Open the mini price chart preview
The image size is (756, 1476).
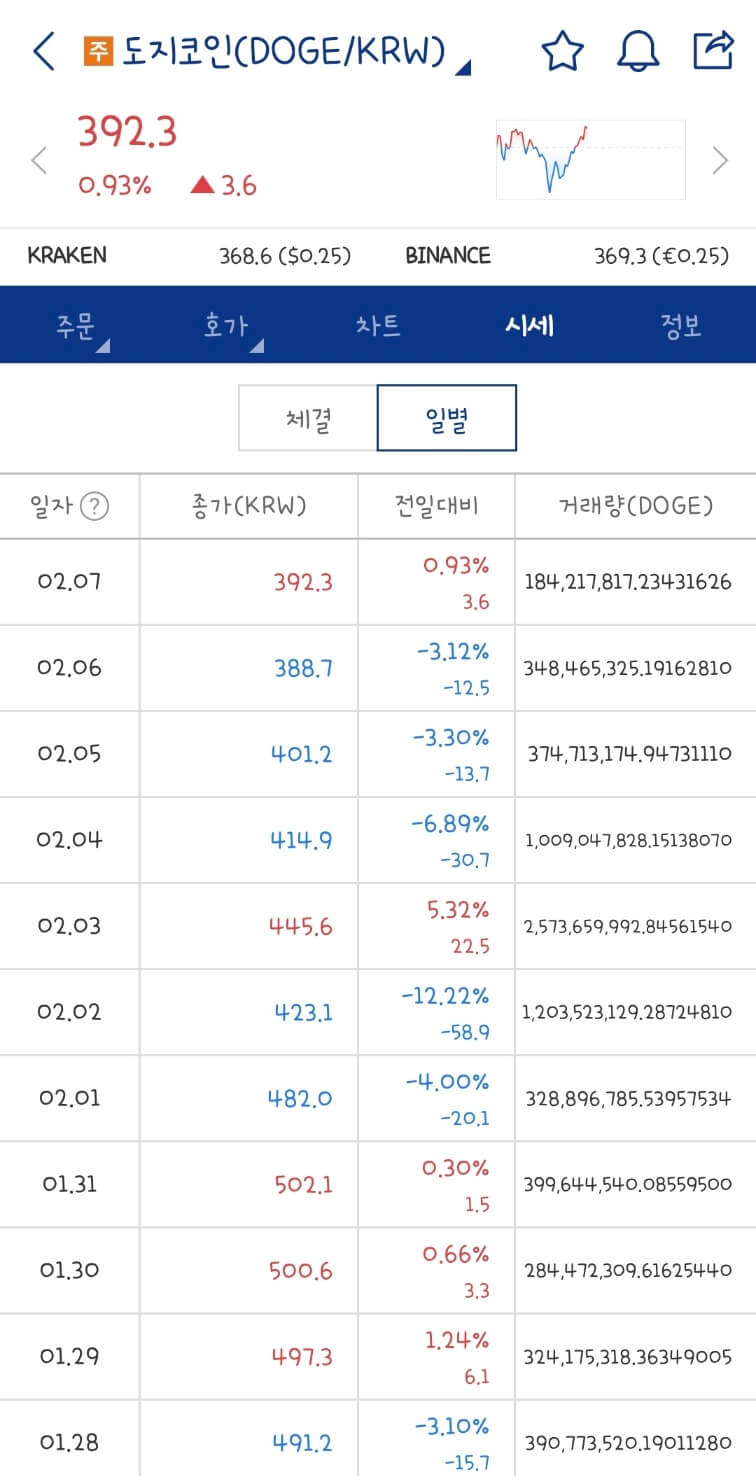[x=590, y=160]
